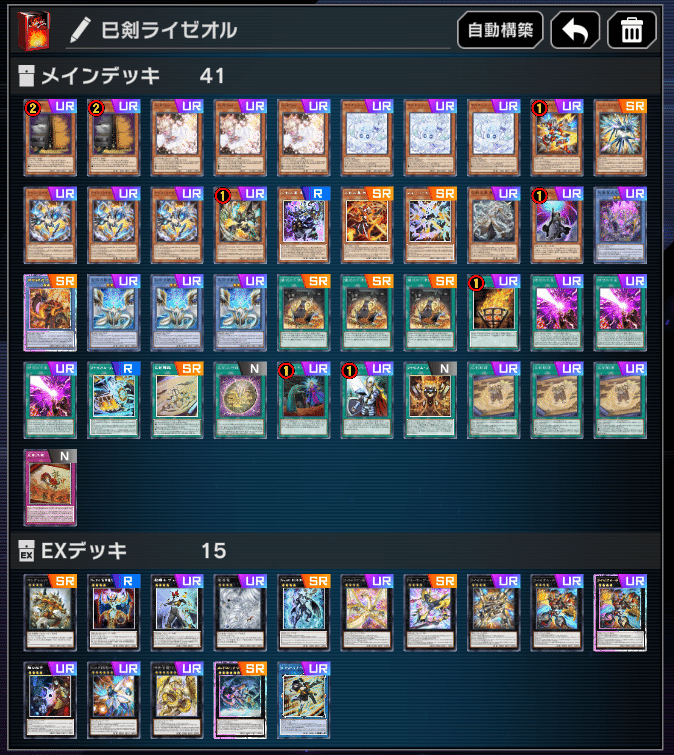Tap the 自動構築 auto-build button
Screen dimensions: 674x755
[500, 30]
